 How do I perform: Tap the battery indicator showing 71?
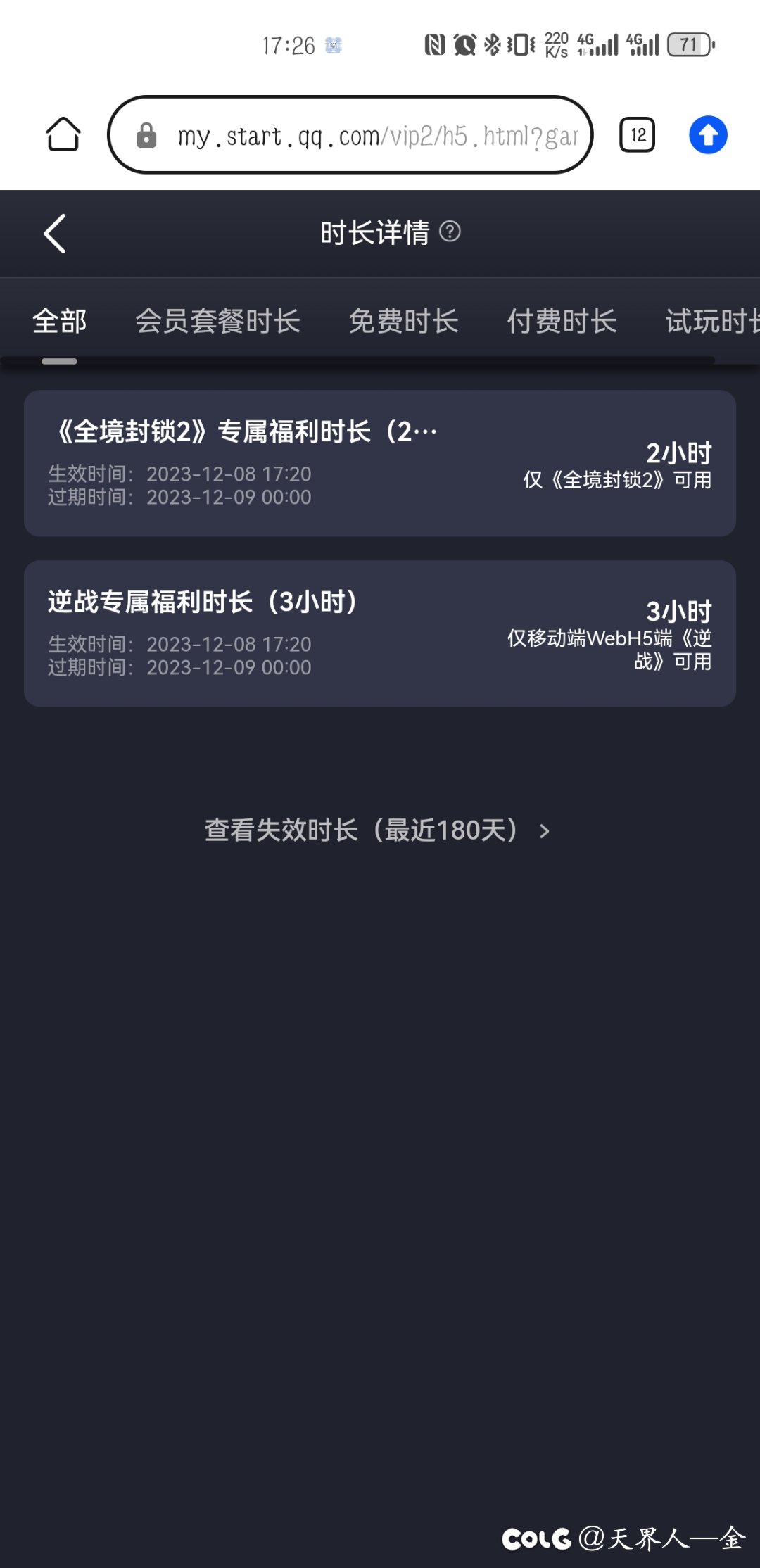(x=690, y=44)
